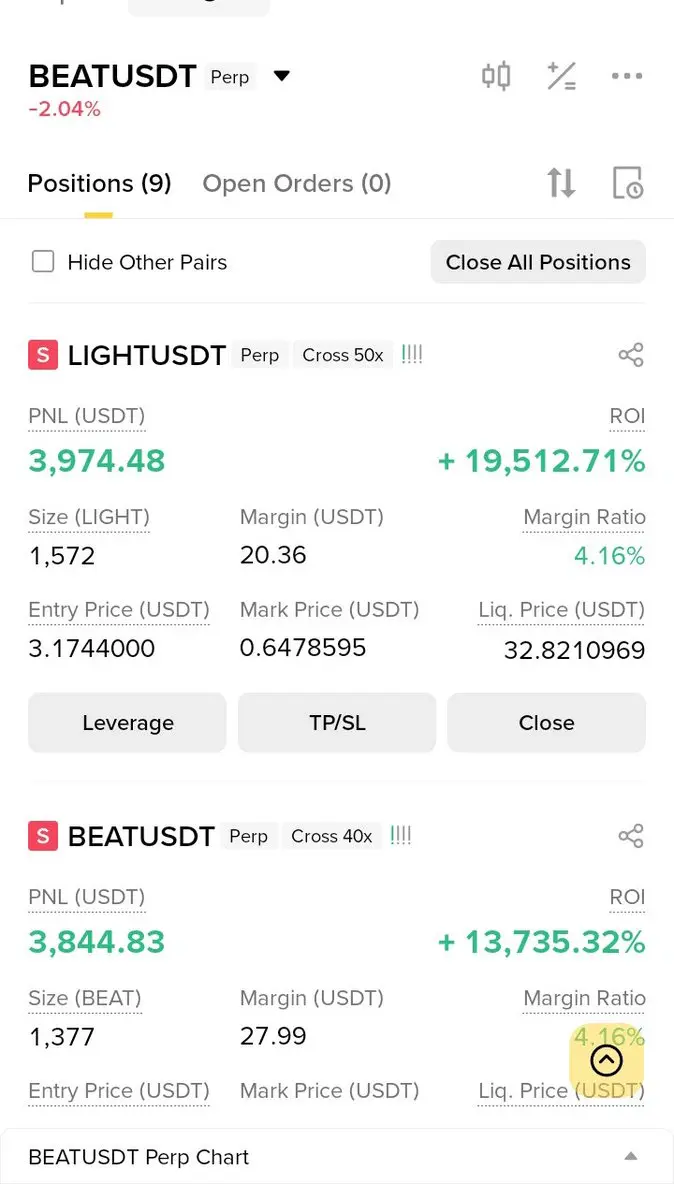Switch to the Open Orders tab
Image resolution: width=674 pixels, height=1199 pixels.
point(296,184)
